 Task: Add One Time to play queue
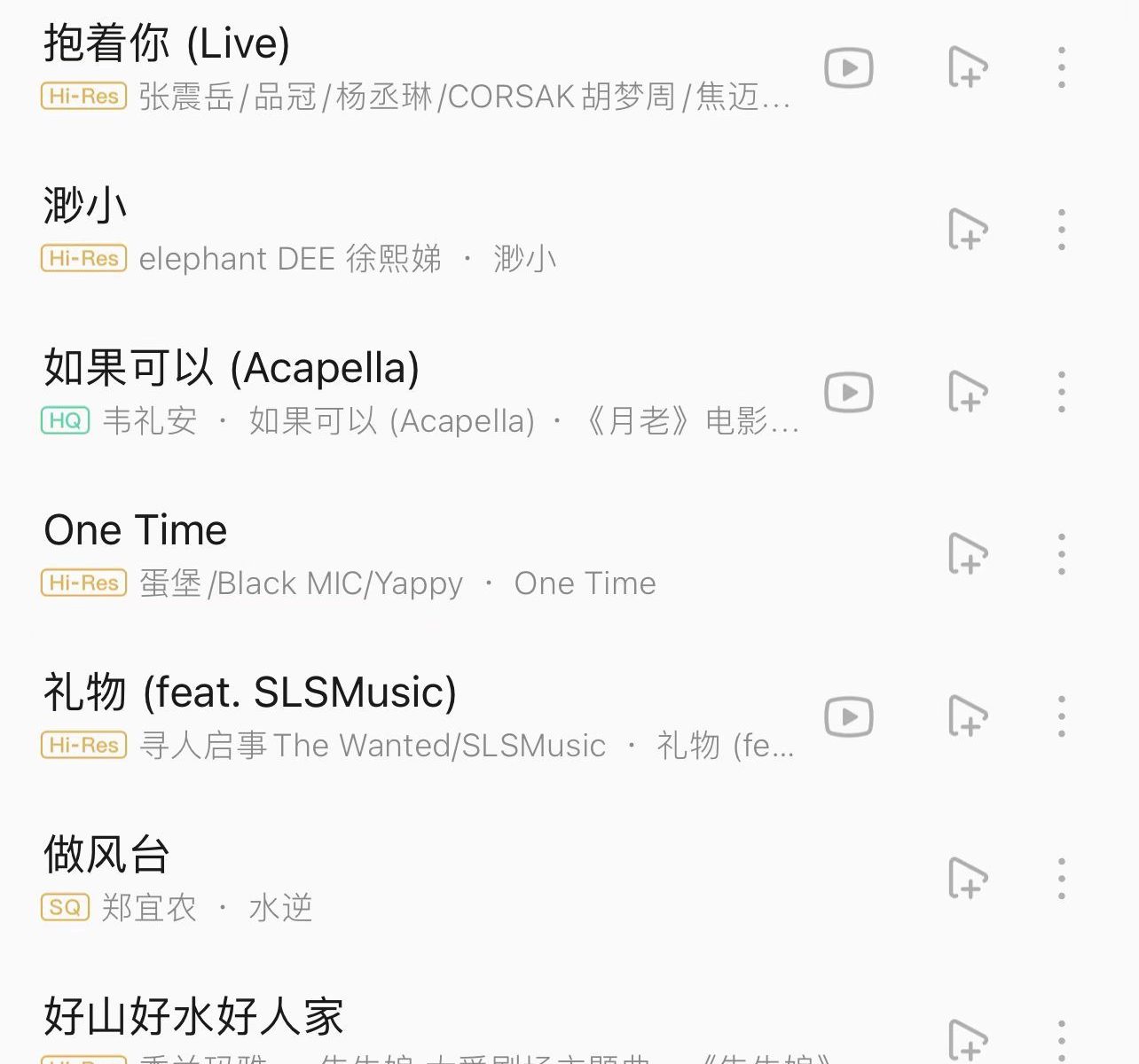tap(967, 555)
